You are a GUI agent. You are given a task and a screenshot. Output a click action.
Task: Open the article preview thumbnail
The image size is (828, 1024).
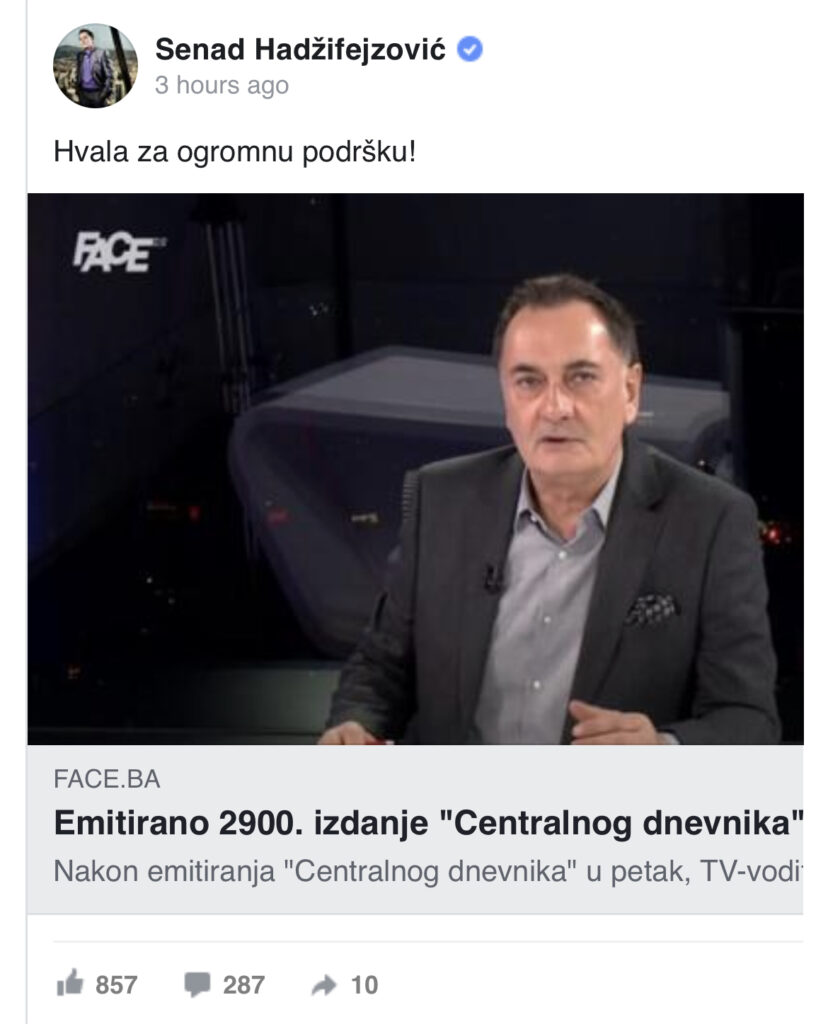[x=428, y=470]
